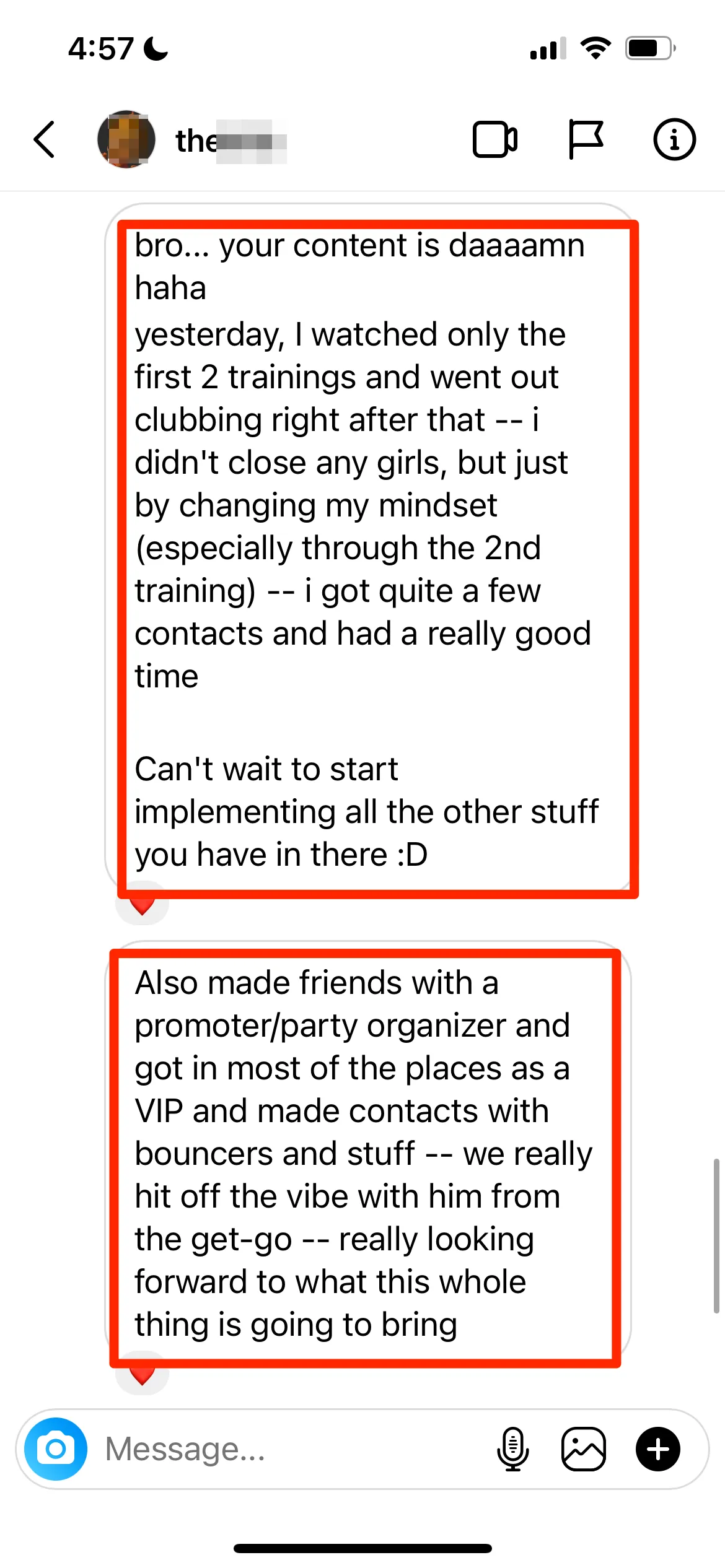Open the camera from message bar
The width and height of the screenshot is (725, 1568).
coord(56,1448)
